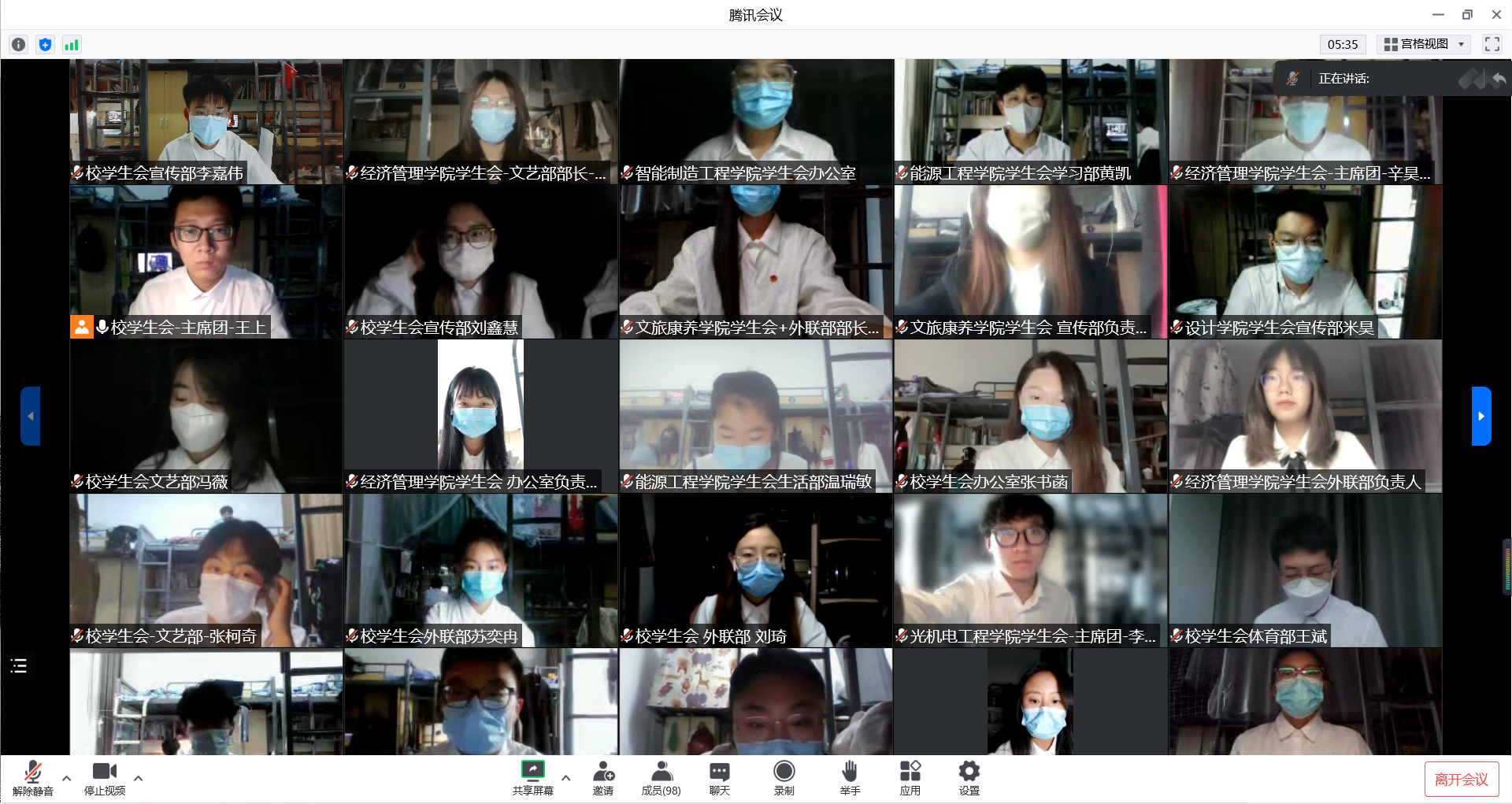
Task: Open meeting settings (设置)
Action: [x=969, y=777]
